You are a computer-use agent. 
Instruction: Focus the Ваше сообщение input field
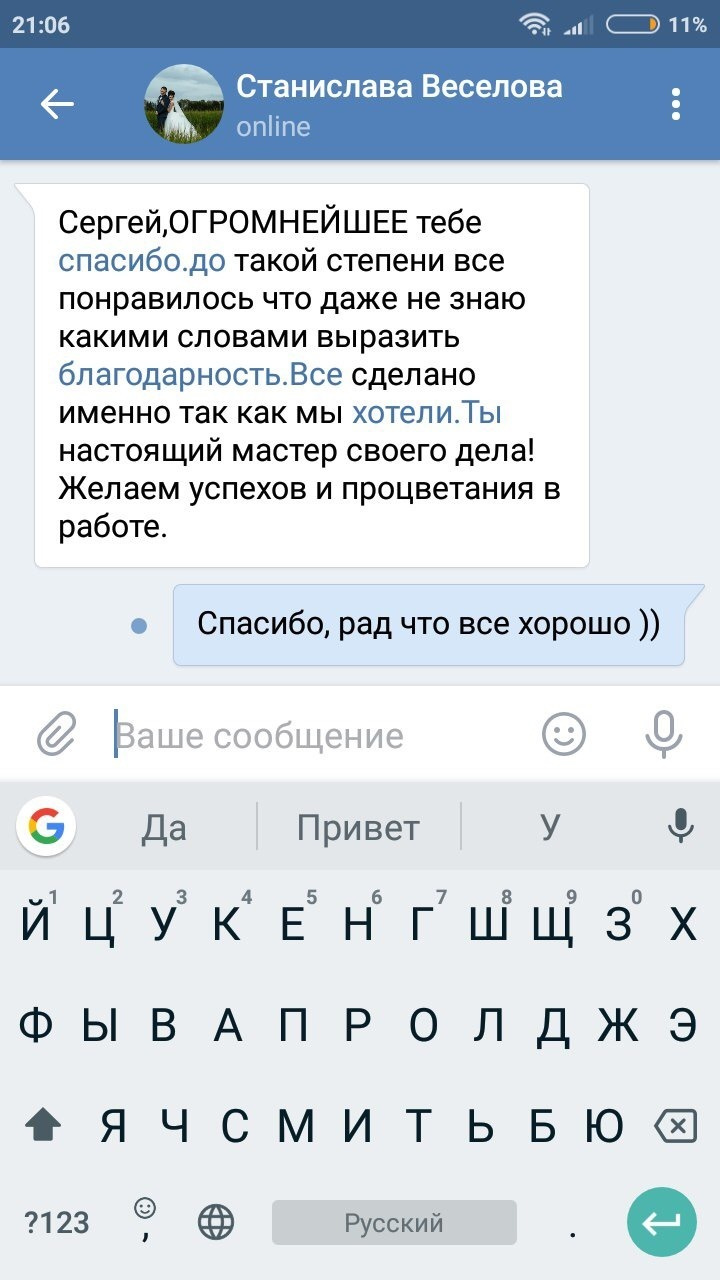pos(320,736)
